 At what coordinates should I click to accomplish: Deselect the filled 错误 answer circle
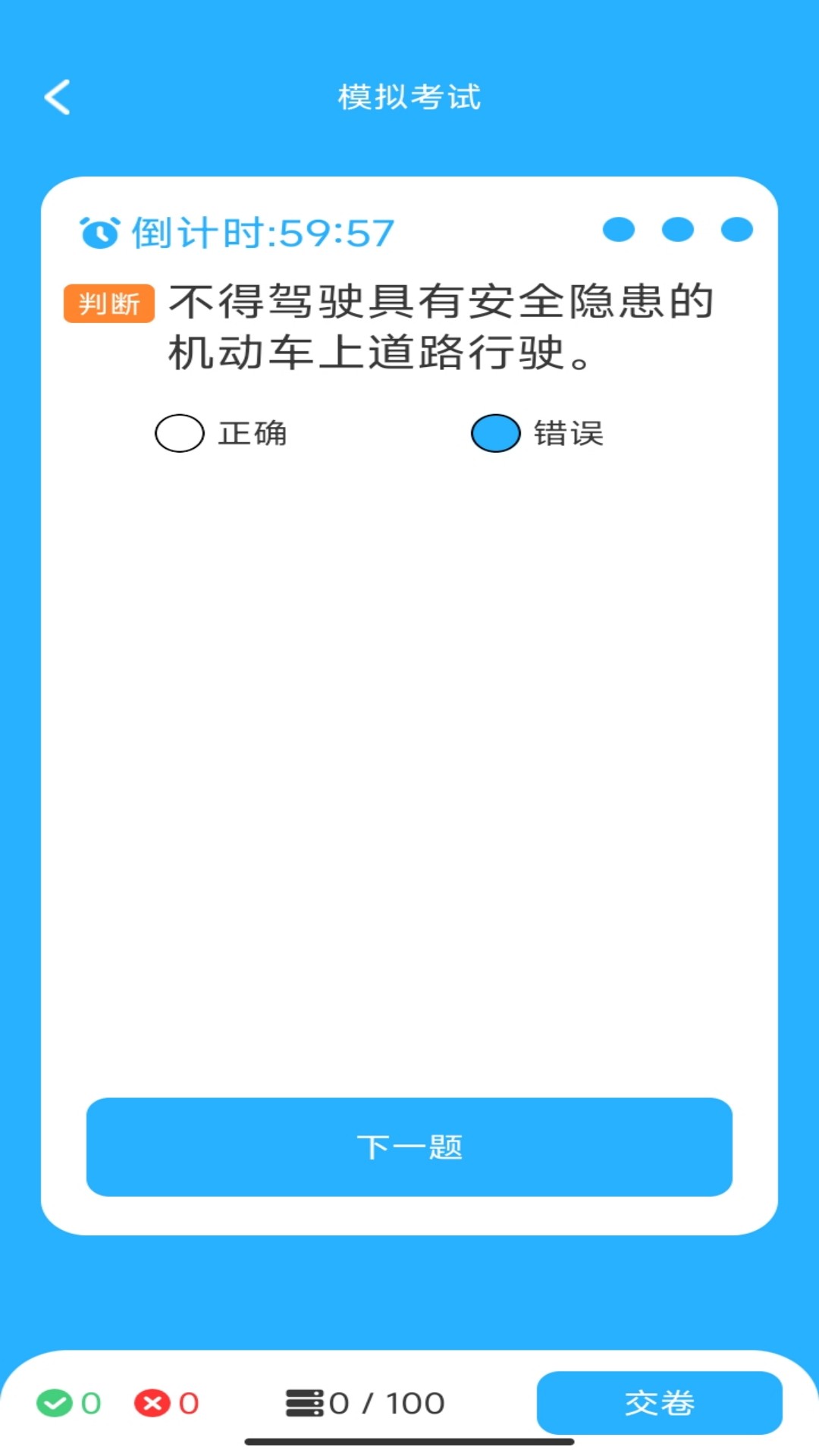pos(495,434)
